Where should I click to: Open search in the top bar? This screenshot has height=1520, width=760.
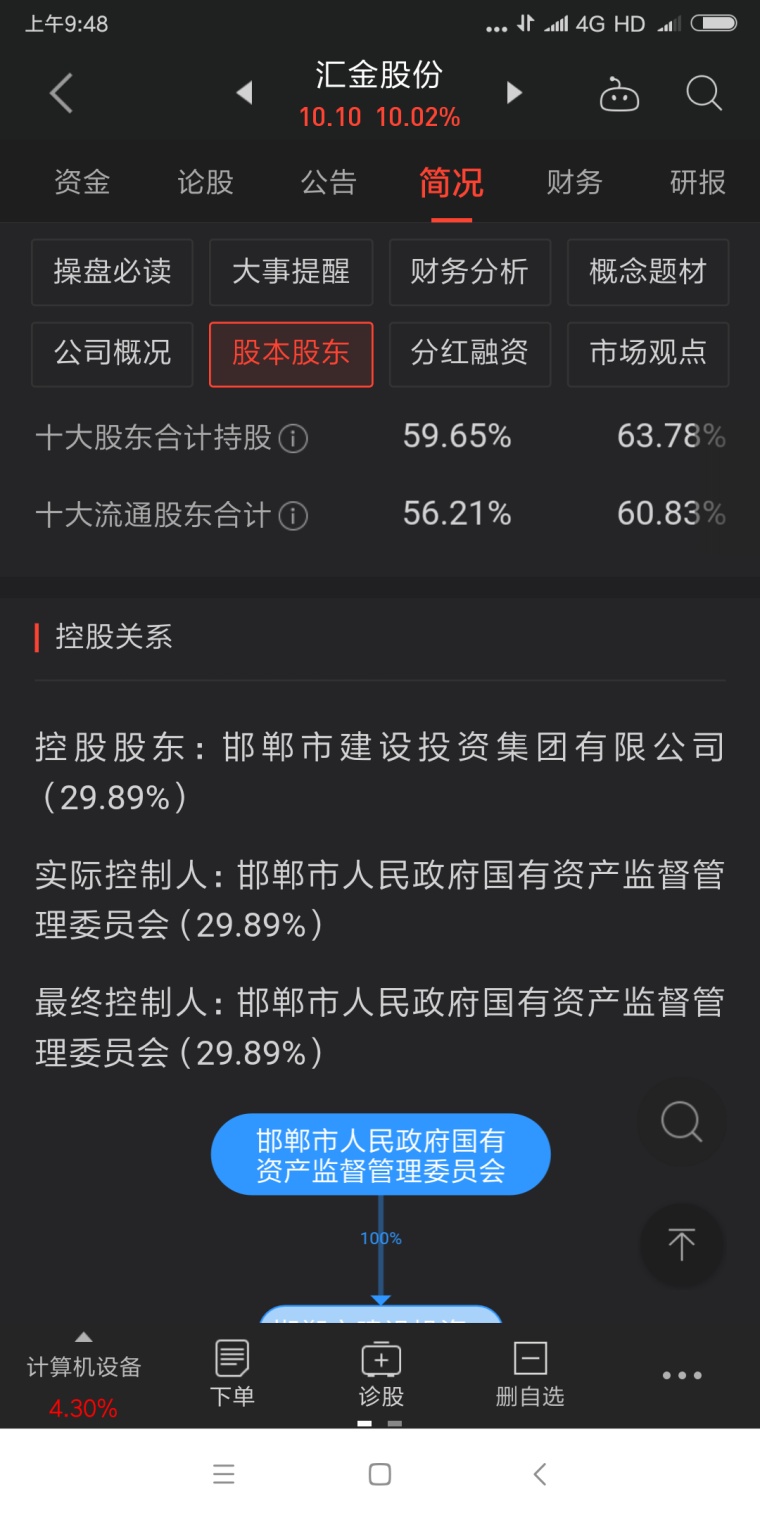[704, 94]
